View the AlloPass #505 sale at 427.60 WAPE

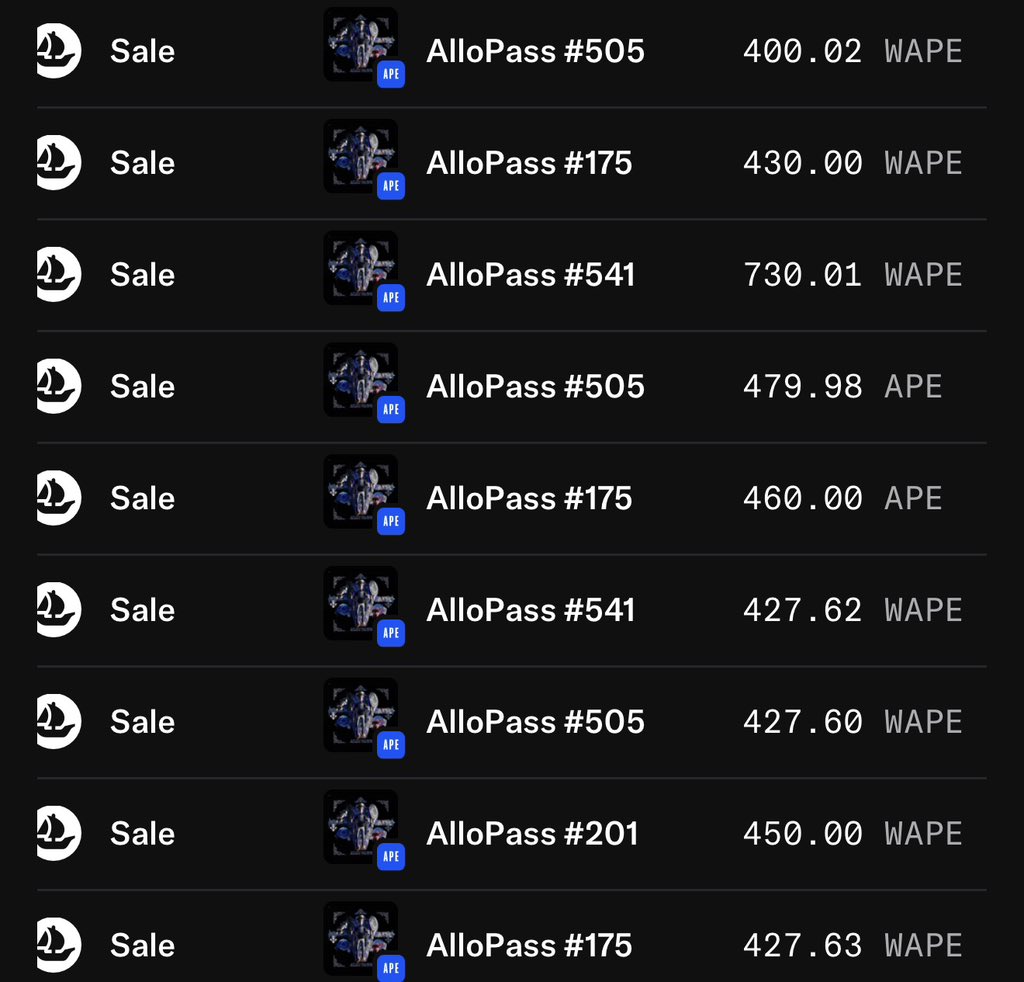tap(535, 722)
